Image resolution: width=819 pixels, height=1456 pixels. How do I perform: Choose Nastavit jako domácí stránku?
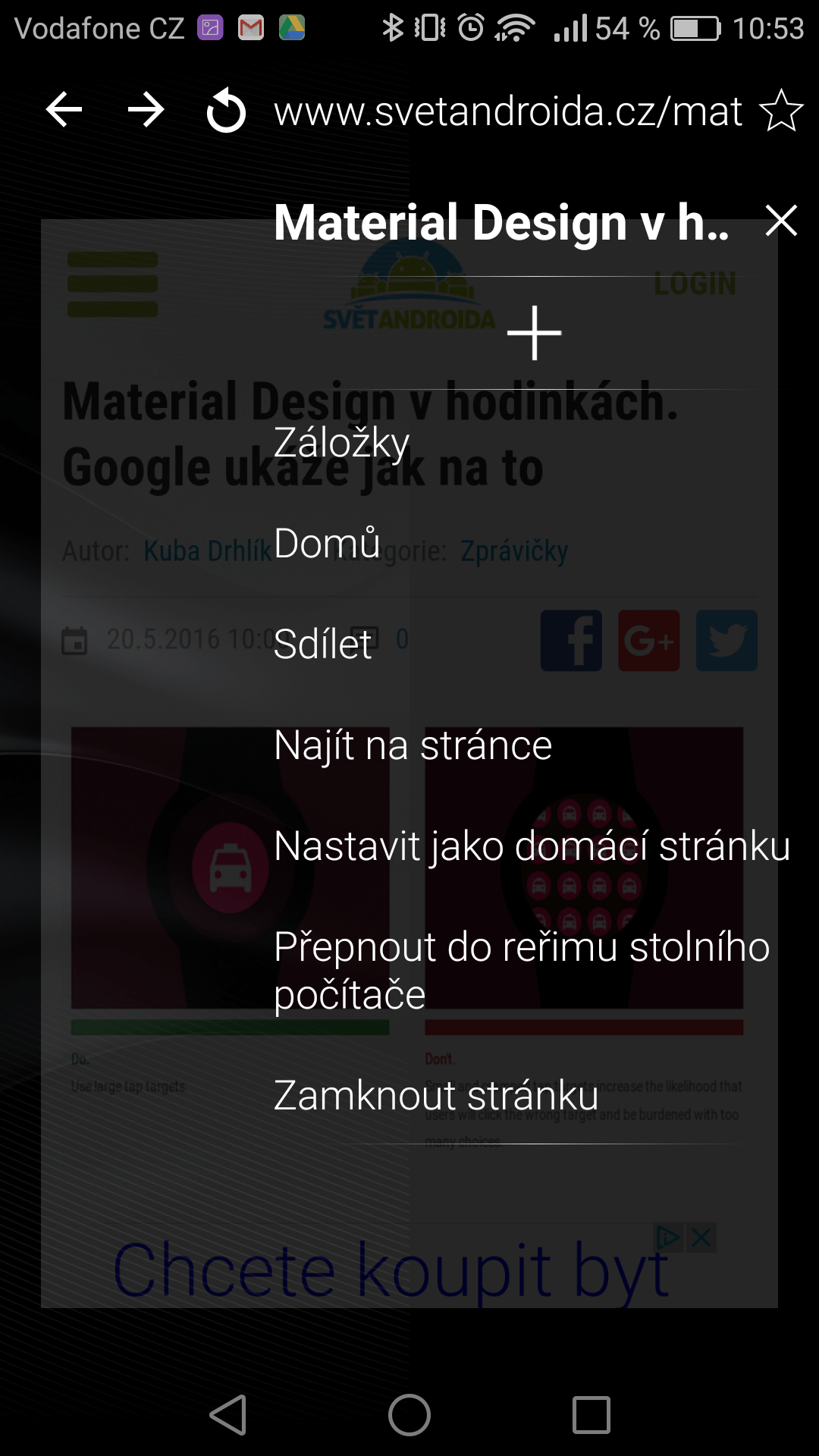532,846
